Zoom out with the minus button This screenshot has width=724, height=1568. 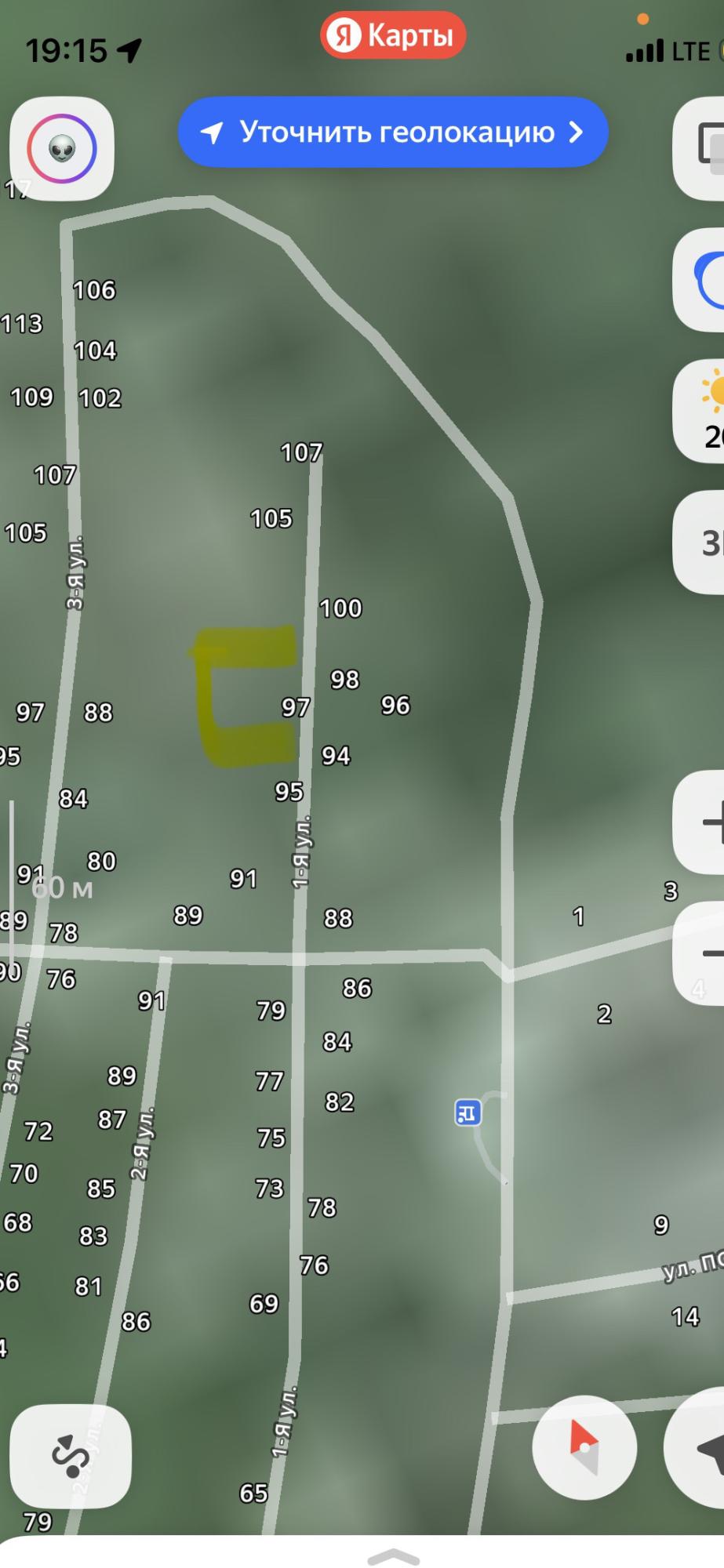(x=699, y=953)
